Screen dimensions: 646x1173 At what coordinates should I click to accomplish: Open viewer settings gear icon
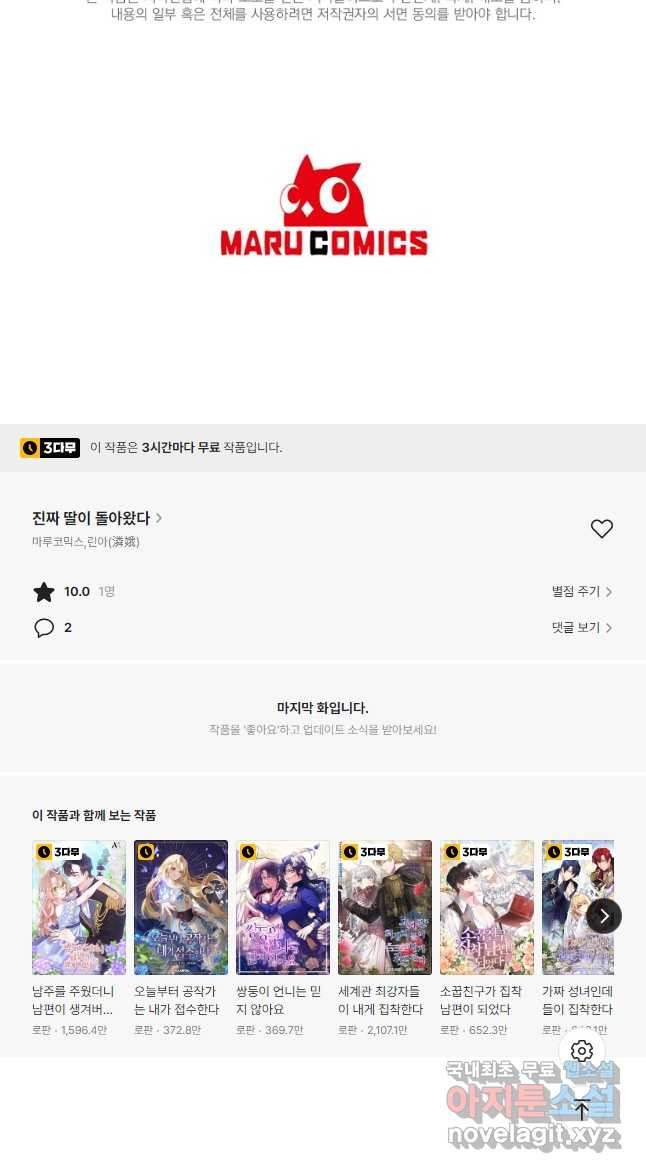click(x=582, y=1051)
